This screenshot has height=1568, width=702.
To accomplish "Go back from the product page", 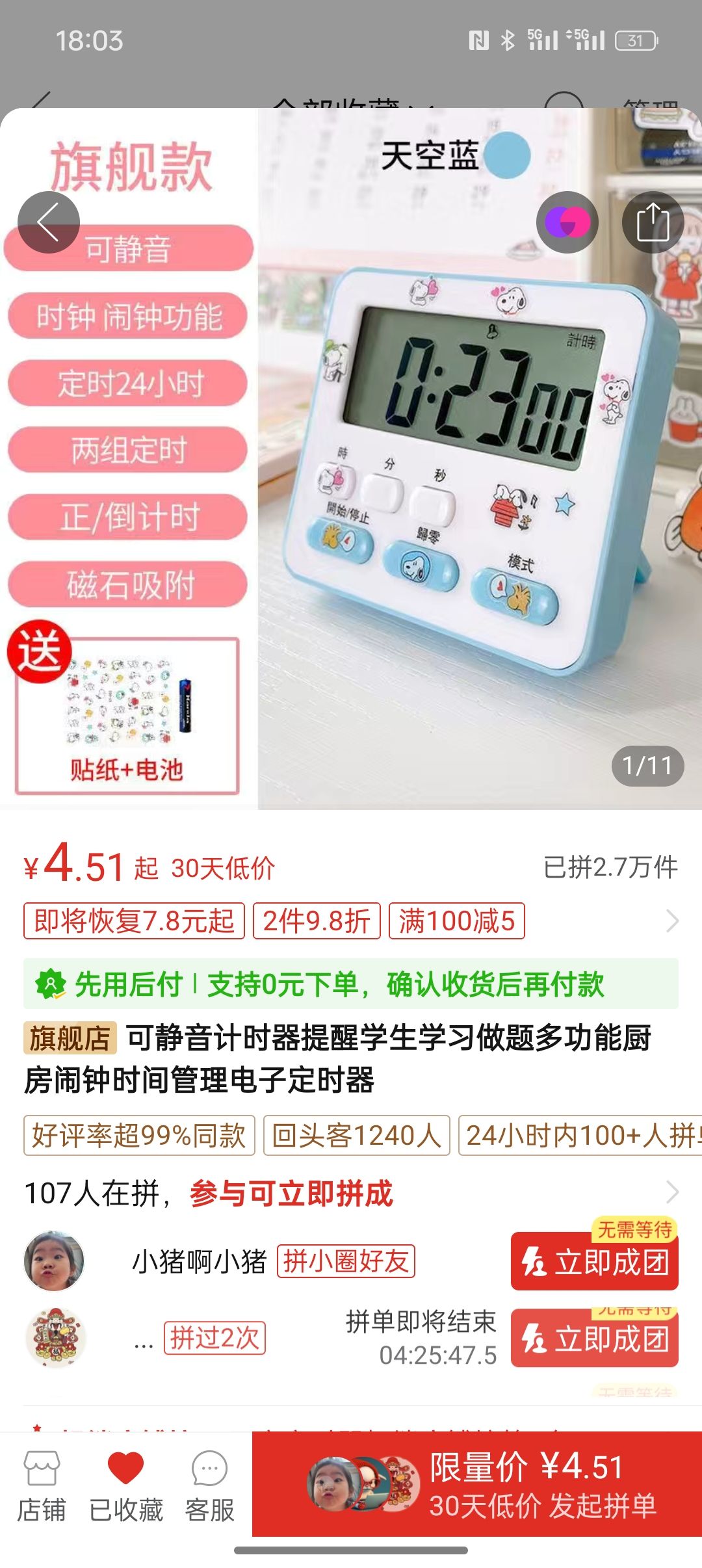I will tap(48, 222).
